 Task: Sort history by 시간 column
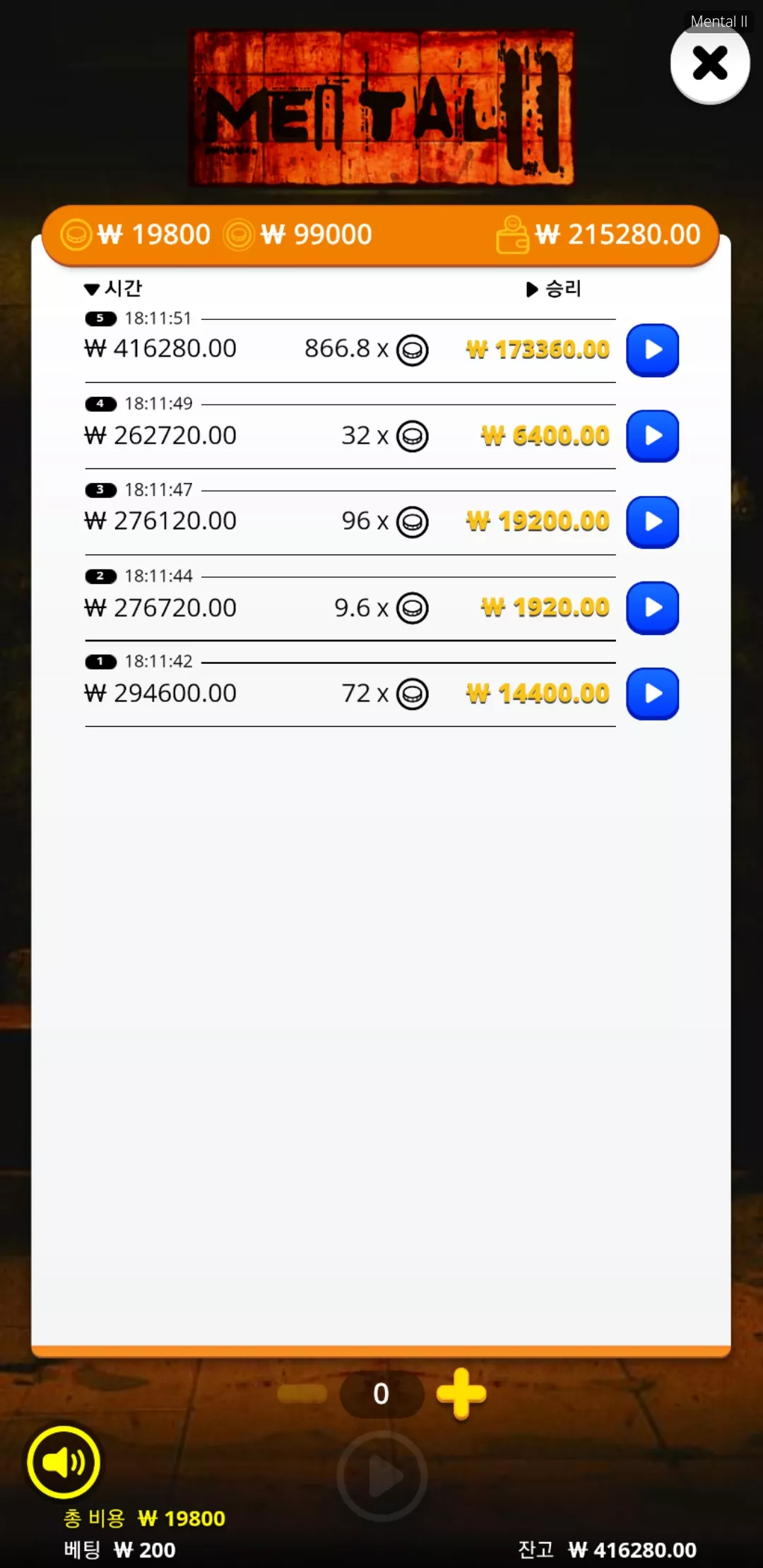(x=113, y=288)
